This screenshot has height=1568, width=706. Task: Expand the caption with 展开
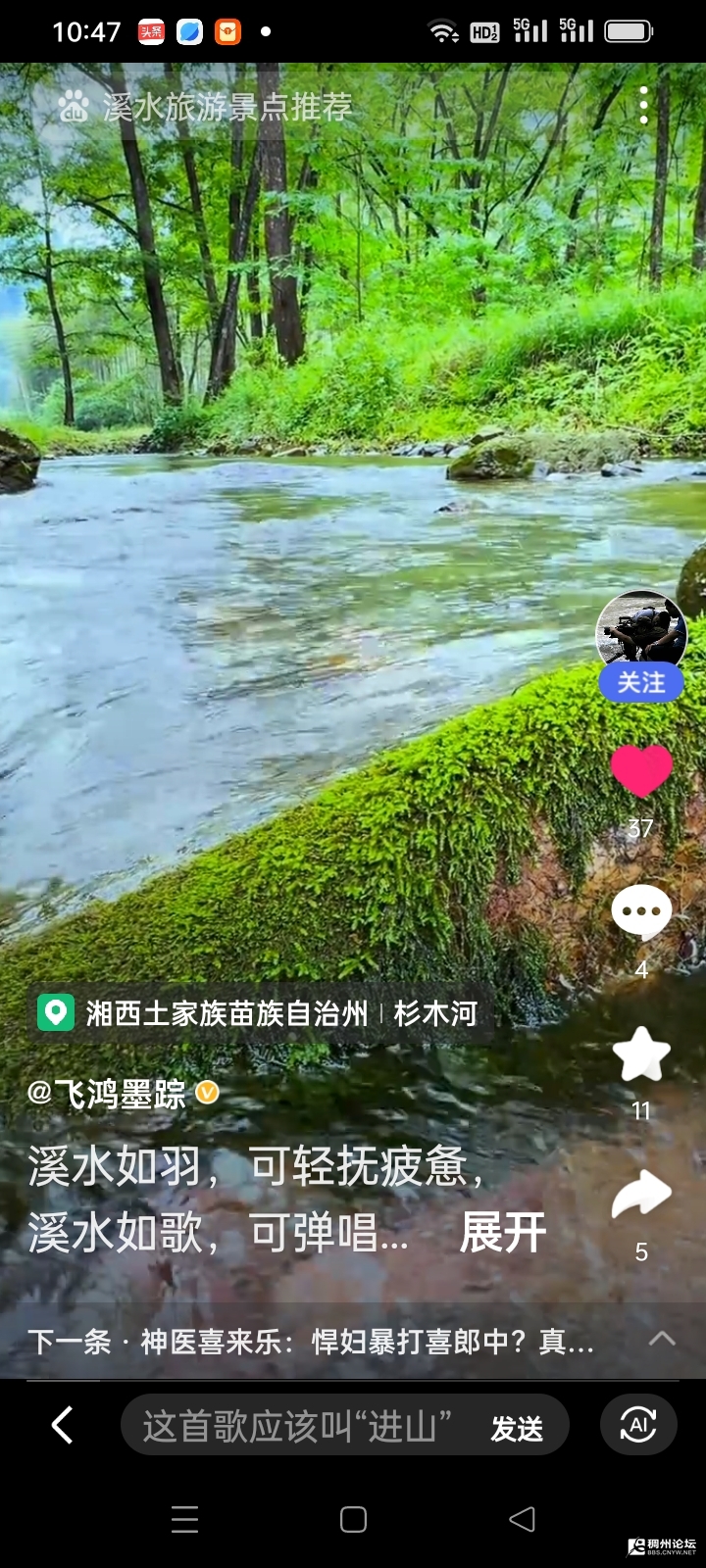pos(502,1233)
